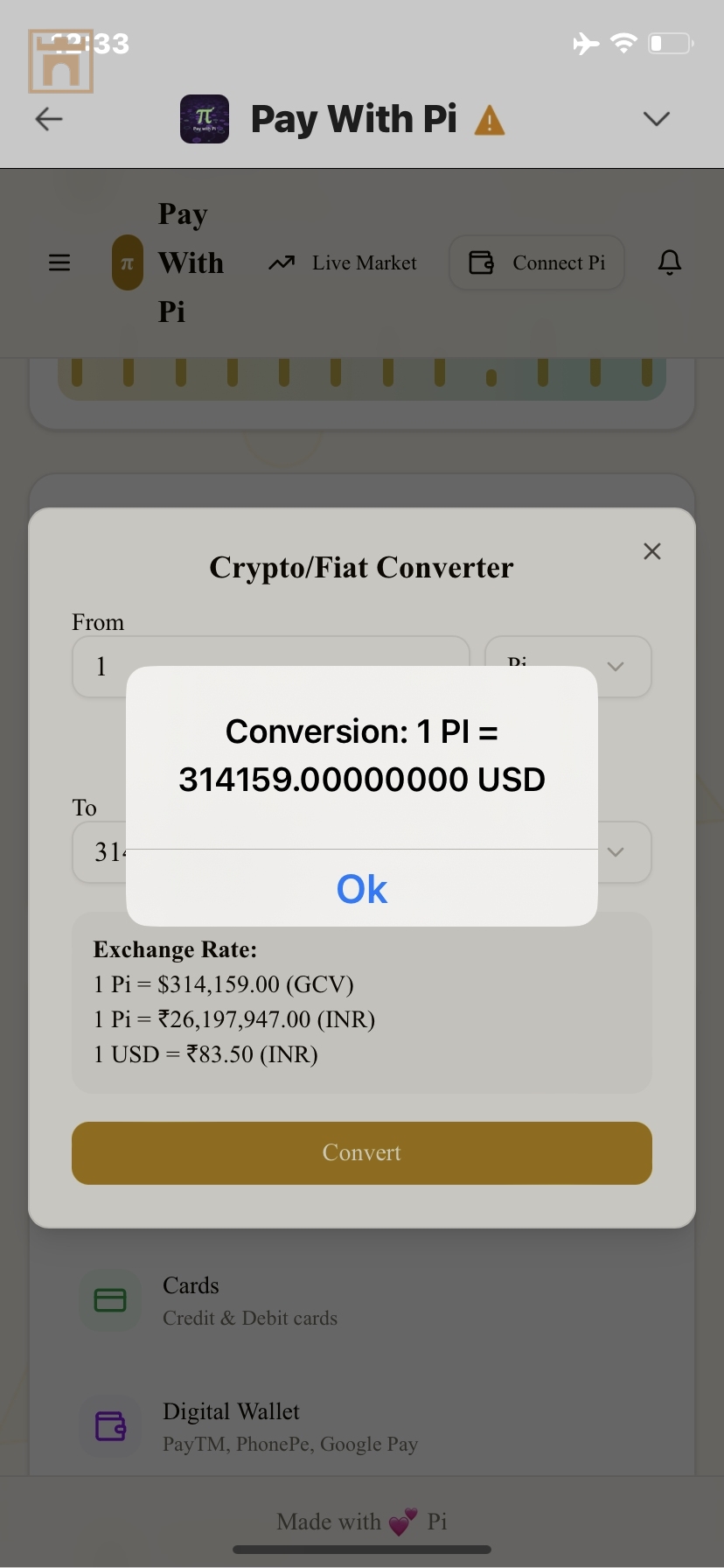Select the Digital Wallet payment option
This screenshot has height=1568, width=724.
289,1426
